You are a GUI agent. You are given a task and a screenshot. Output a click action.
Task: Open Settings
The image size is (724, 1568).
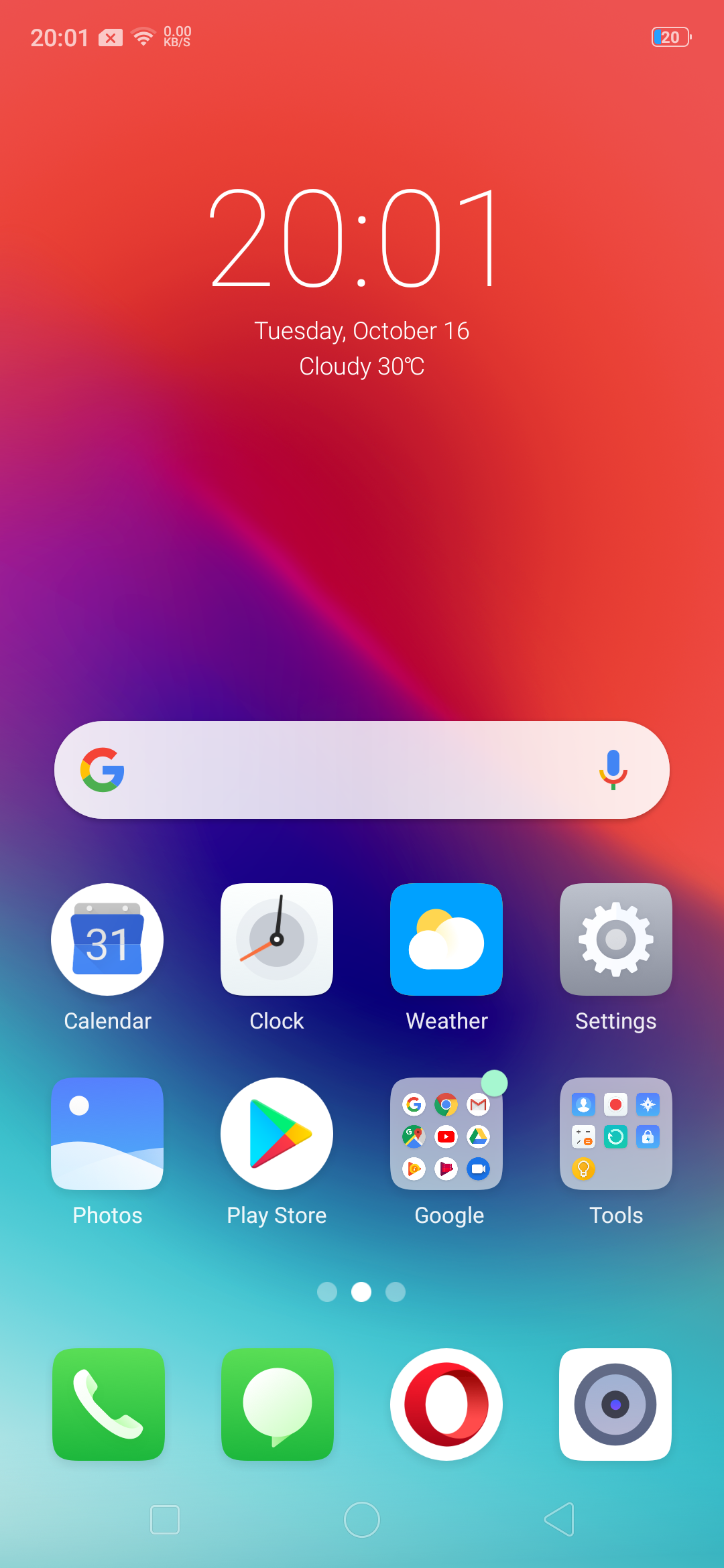615,939
